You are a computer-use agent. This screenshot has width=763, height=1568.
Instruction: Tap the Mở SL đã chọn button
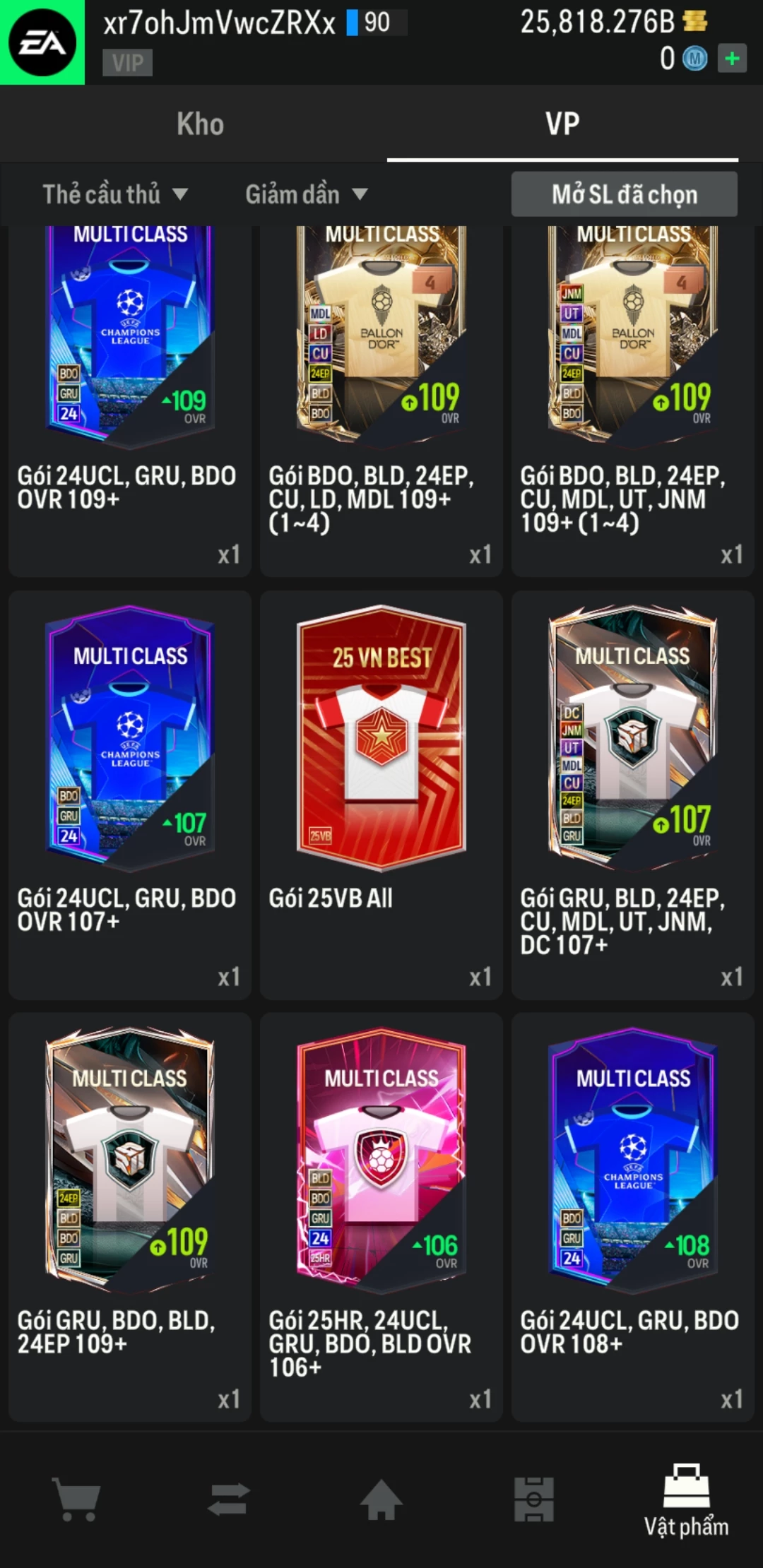624,194
